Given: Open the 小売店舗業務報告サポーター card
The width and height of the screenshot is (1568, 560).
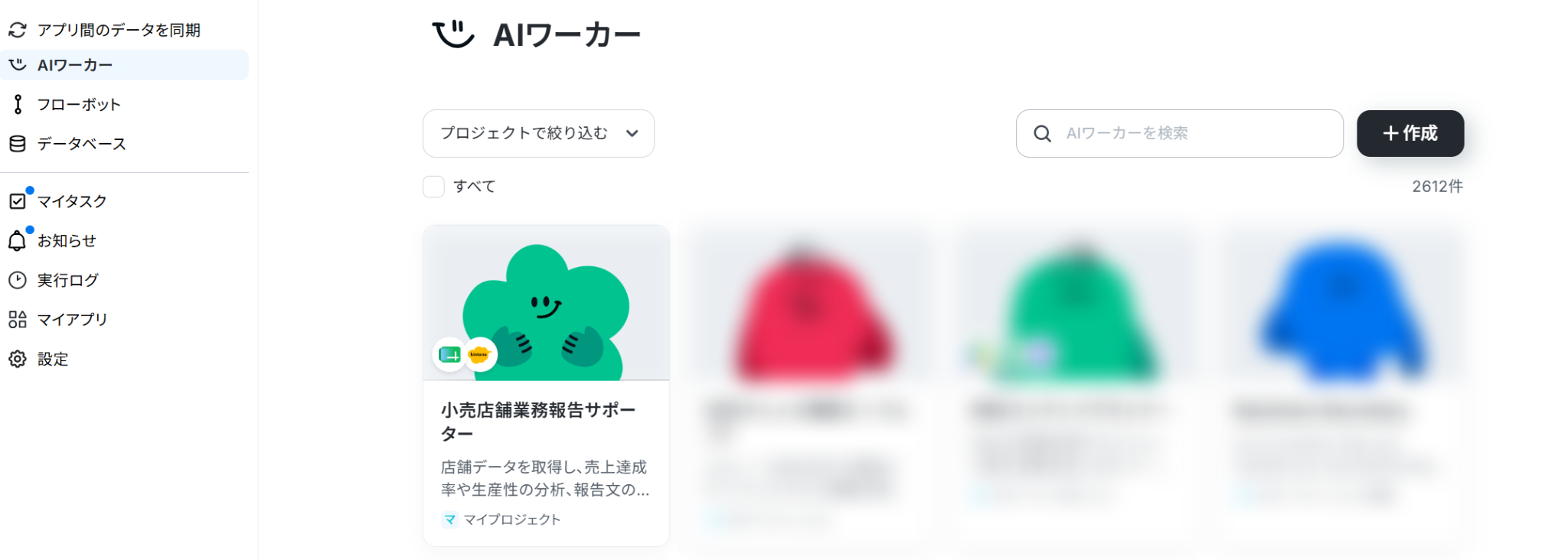Looking at the screenshot, I should pyautogui.click(x=546, y=386).
